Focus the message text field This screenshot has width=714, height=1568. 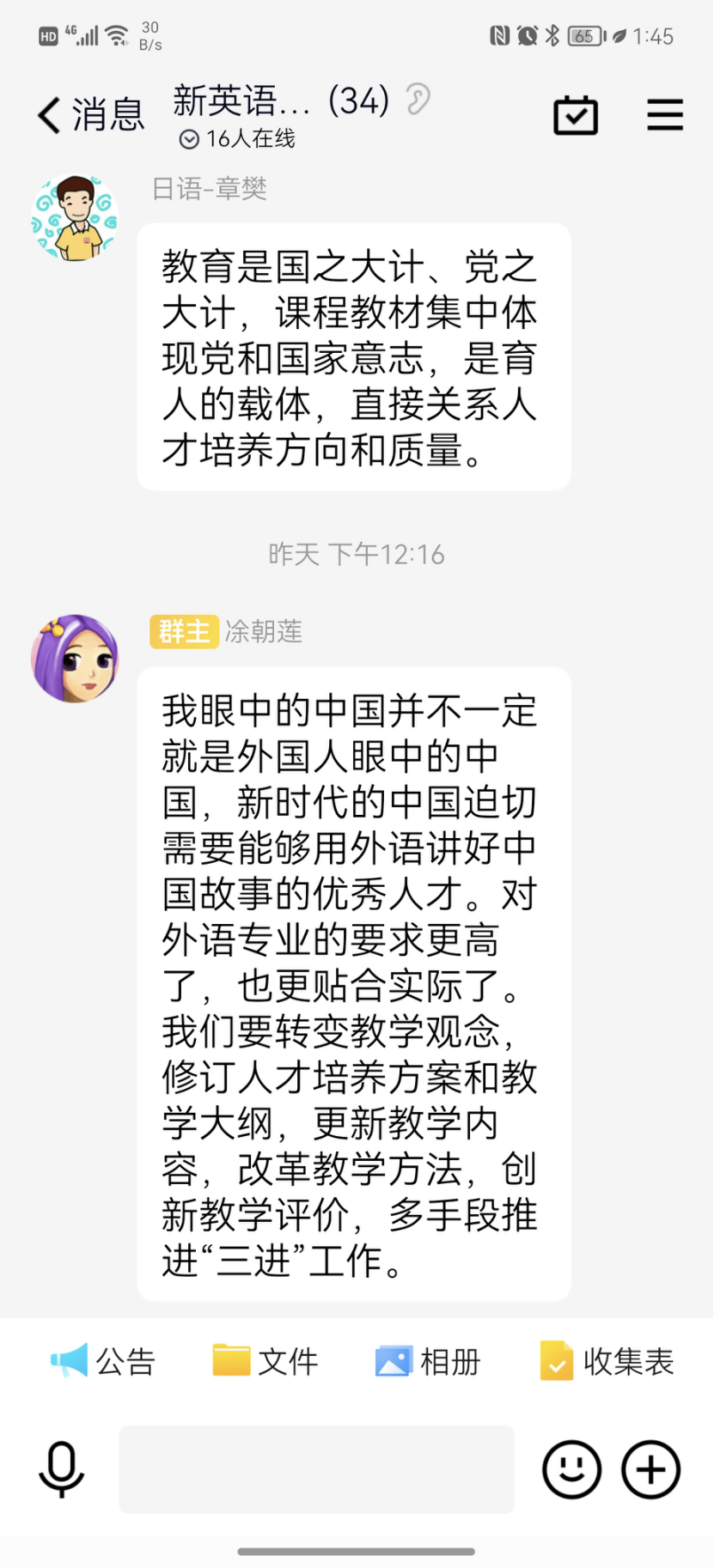click(316, 1469)
